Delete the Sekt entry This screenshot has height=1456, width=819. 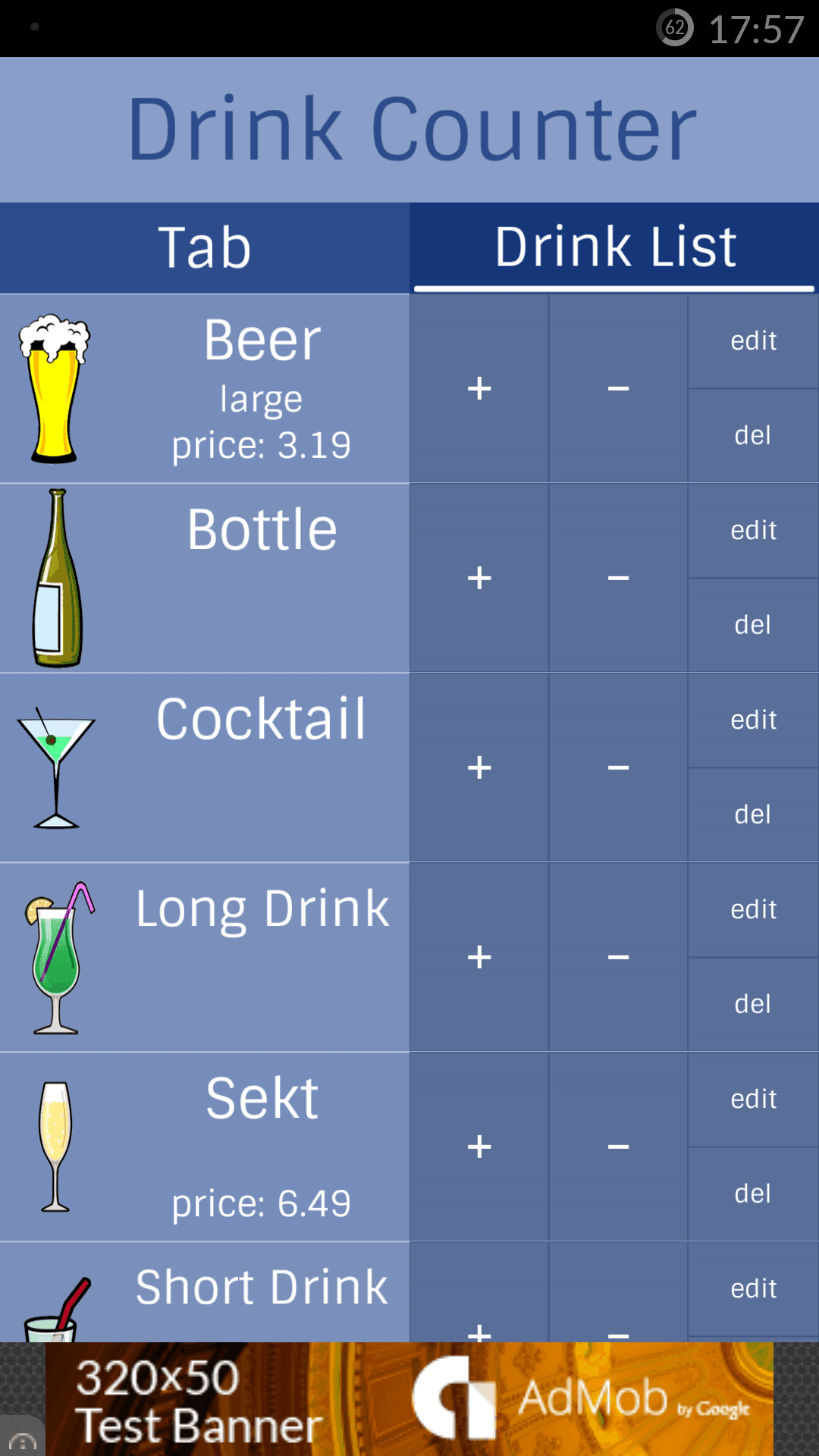click(x=752, y=1193)
